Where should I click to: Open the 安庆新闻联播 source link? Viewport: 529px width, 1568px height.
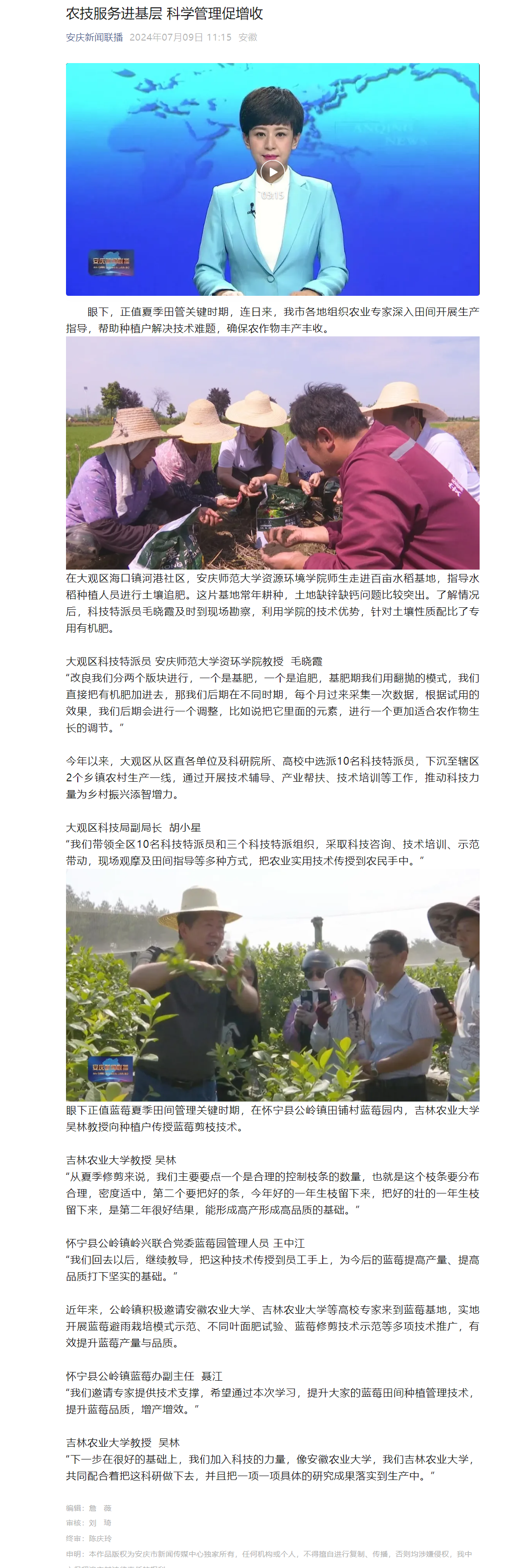[x=94, y=37]
